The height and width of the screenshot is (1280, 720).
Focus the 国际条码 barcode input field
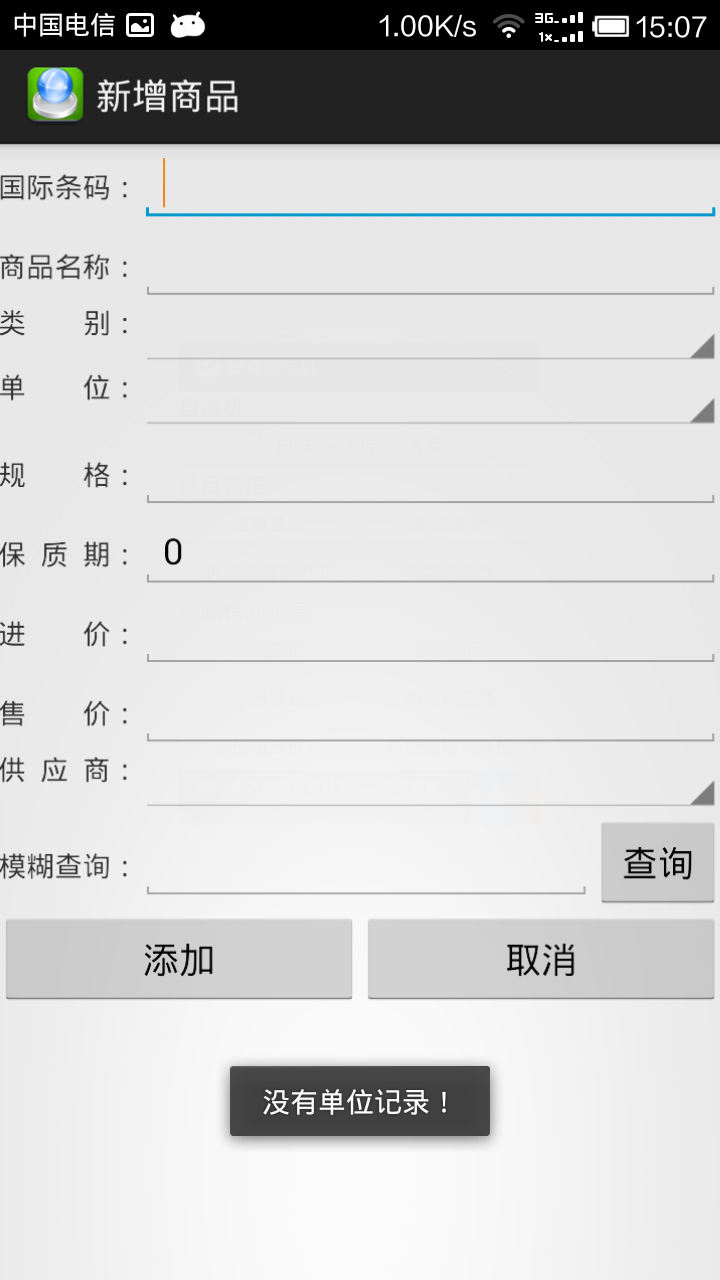coord(430,187)
